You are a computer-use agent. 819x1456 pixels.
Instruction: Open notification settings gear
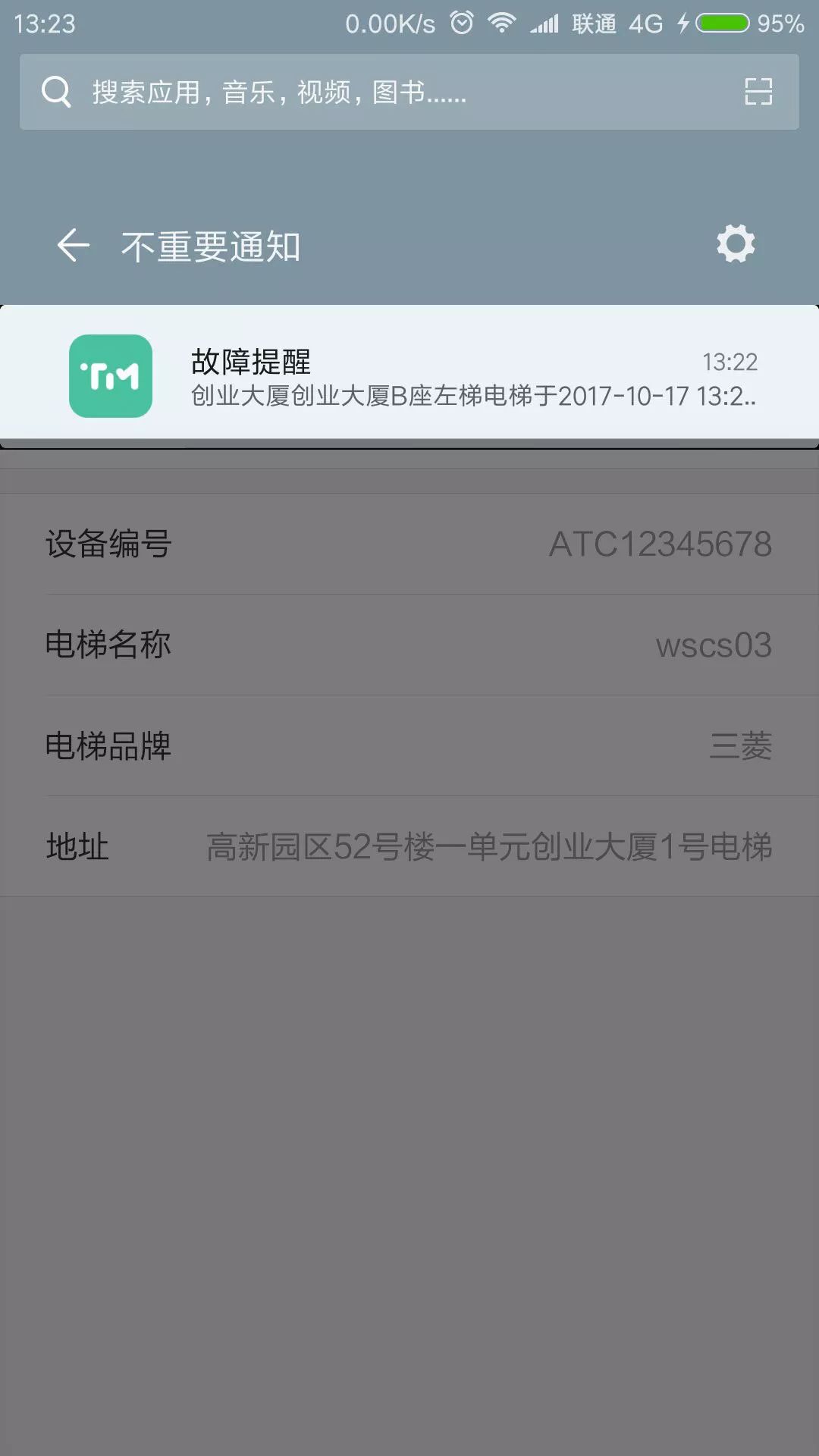[736, 244]
